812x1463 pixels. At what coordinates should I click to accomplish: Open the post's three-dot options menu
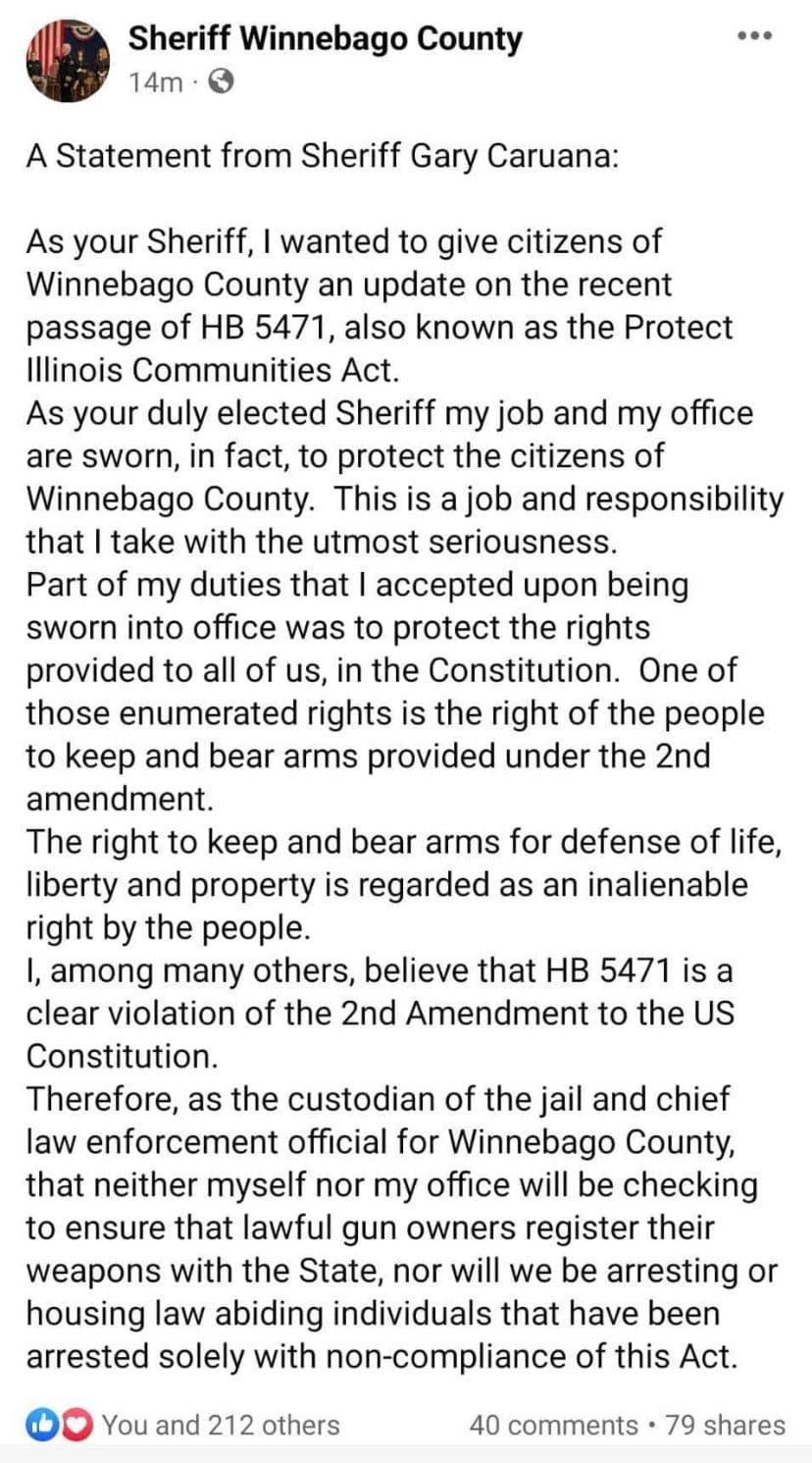click(755, 36)
